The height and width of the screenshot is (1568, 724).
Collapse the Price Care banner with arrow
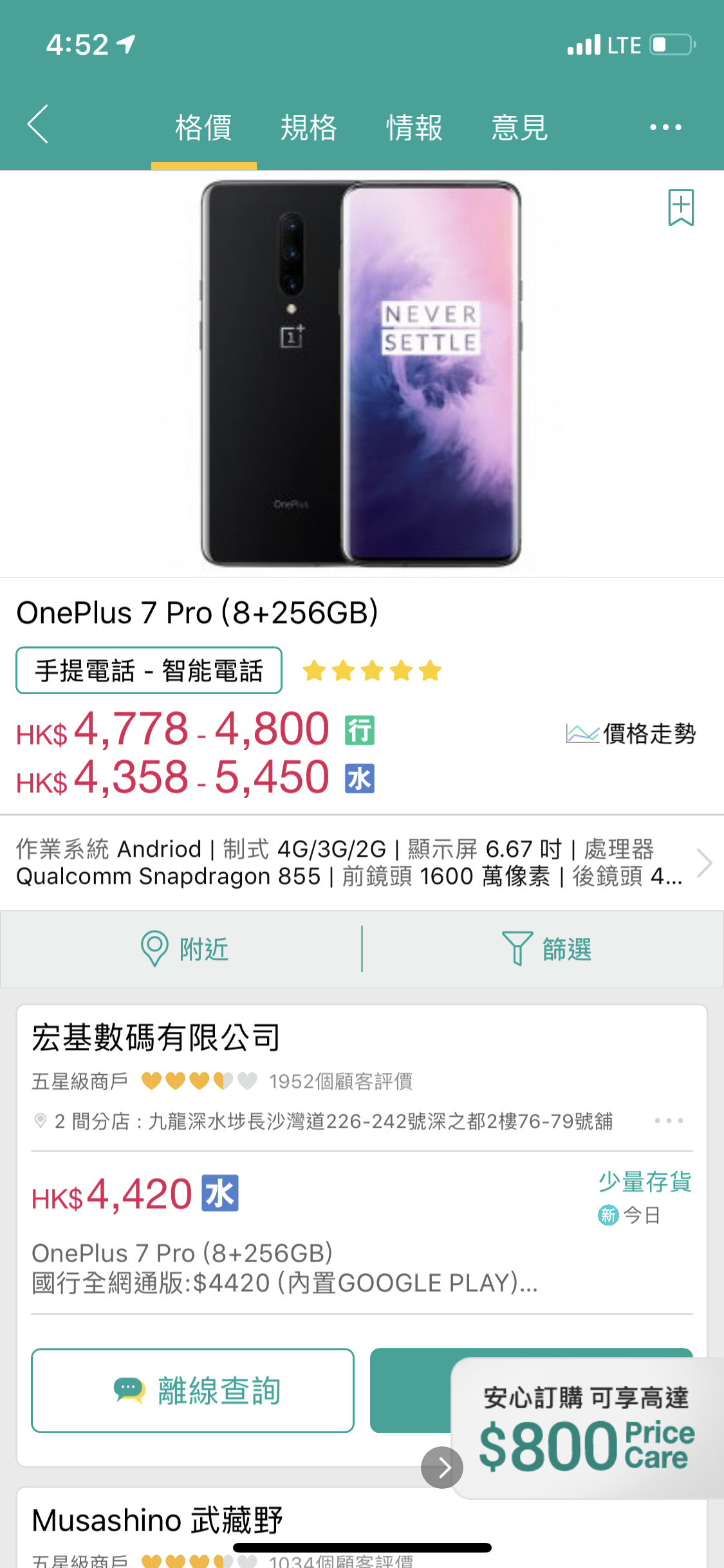(442, 1468)
